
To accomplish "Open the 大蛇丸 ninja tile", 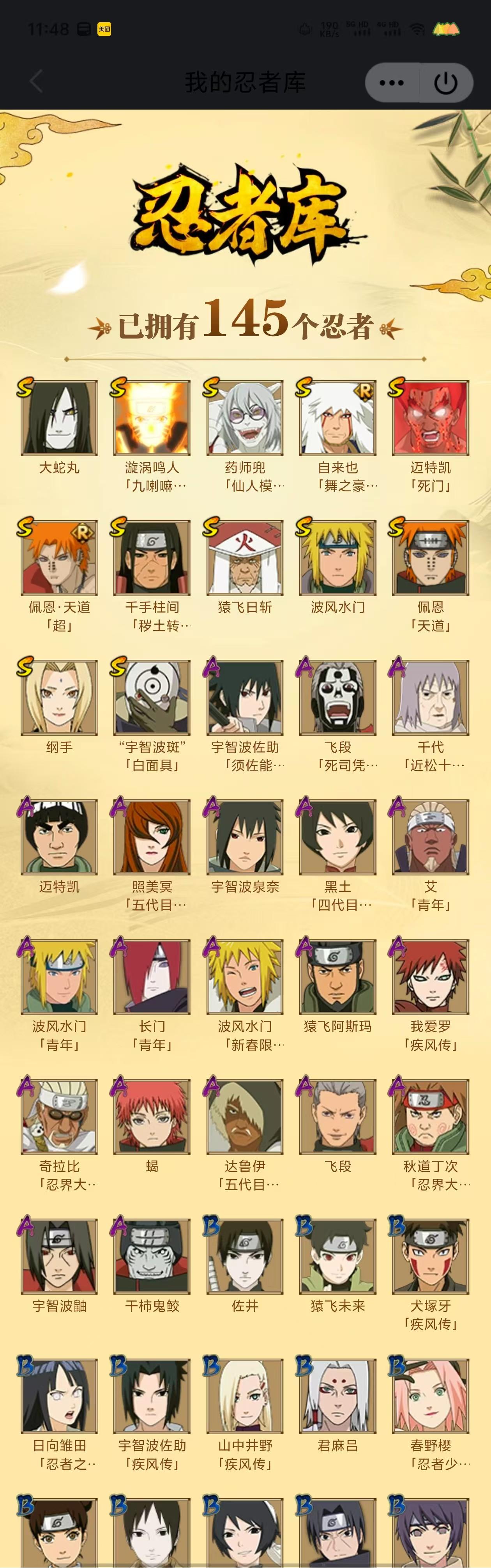I will pos(59,418).
